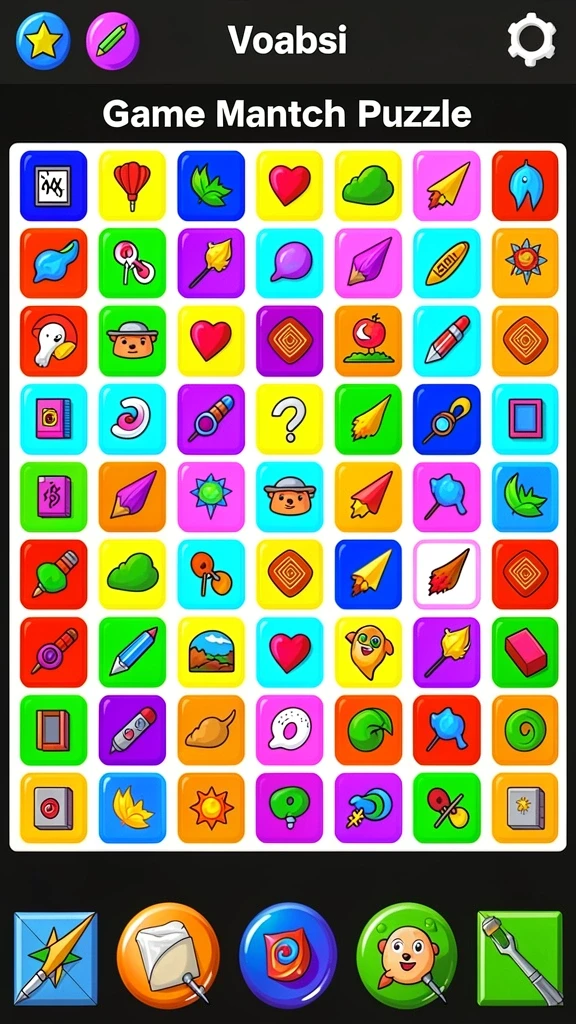
Task: Pick the landscape picture tile
Action: 211,652
